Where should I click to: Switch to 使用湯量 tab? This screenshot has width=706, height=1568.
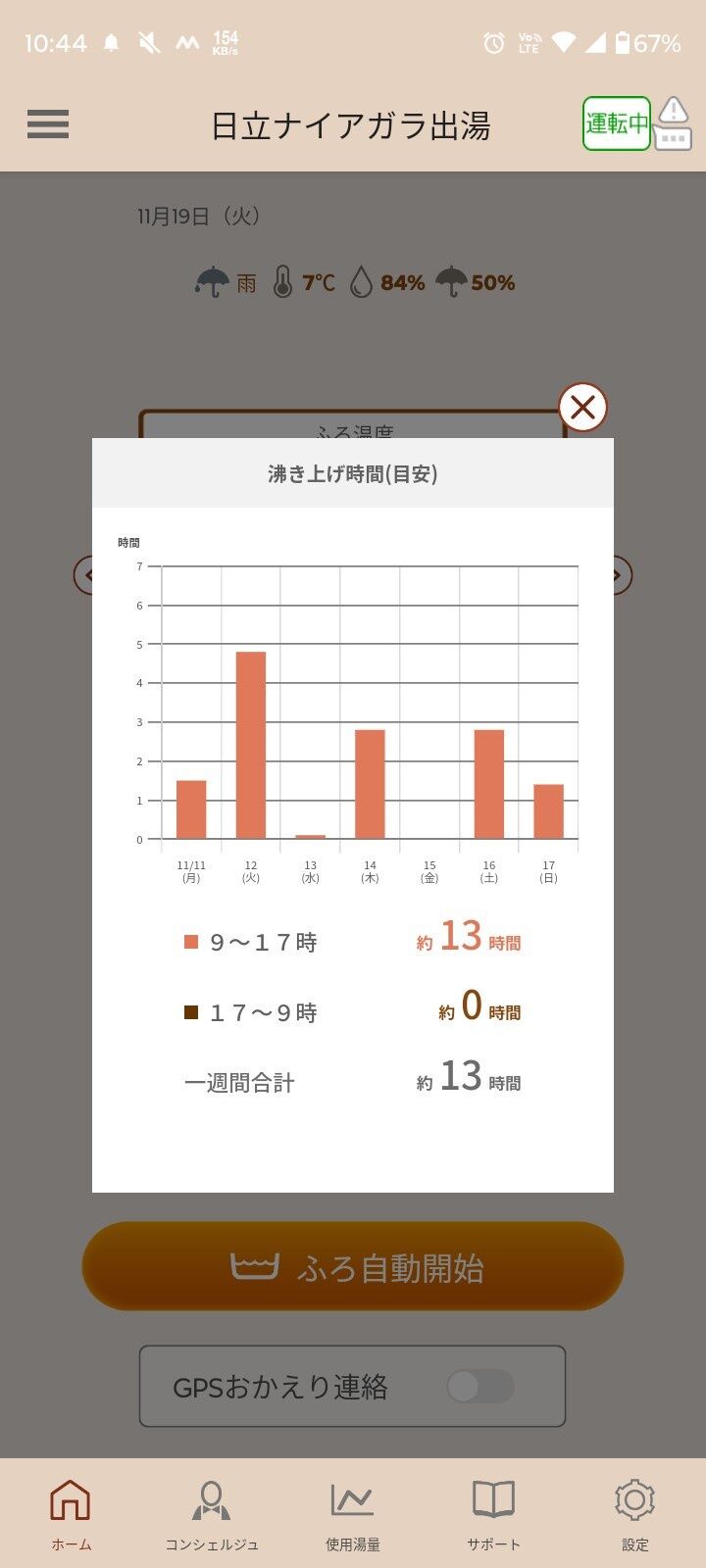point(353,1514)
